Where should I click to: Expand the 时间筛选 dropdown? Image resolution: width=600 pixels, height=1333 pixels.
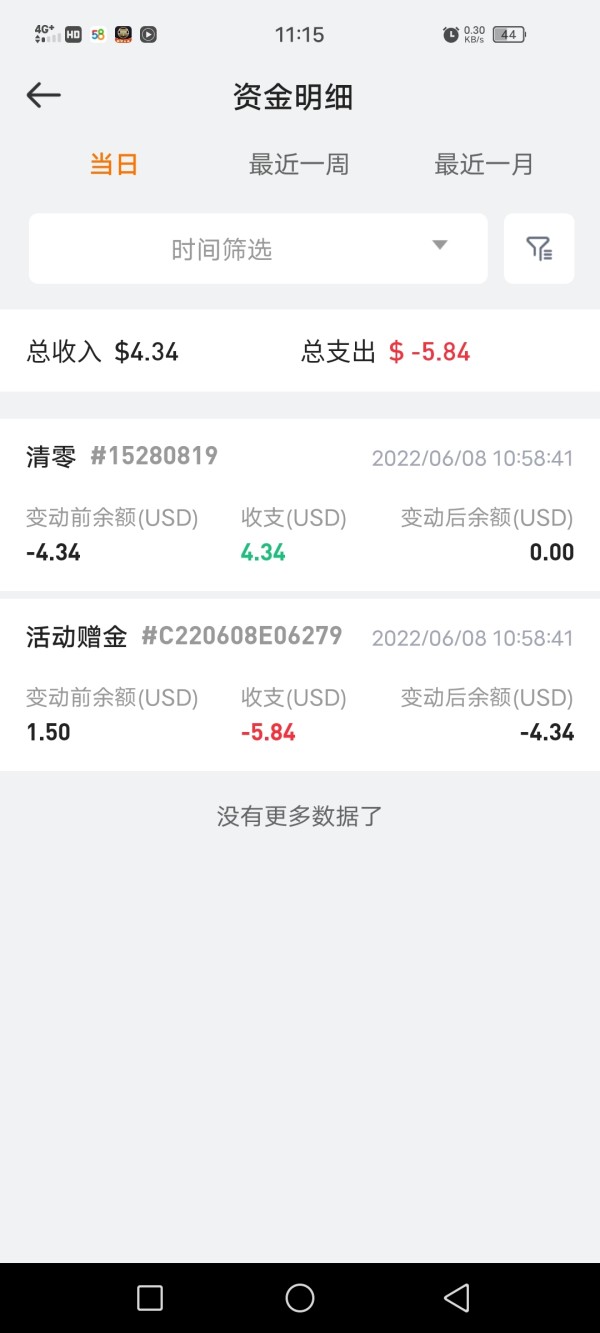(x=258, y=248)
